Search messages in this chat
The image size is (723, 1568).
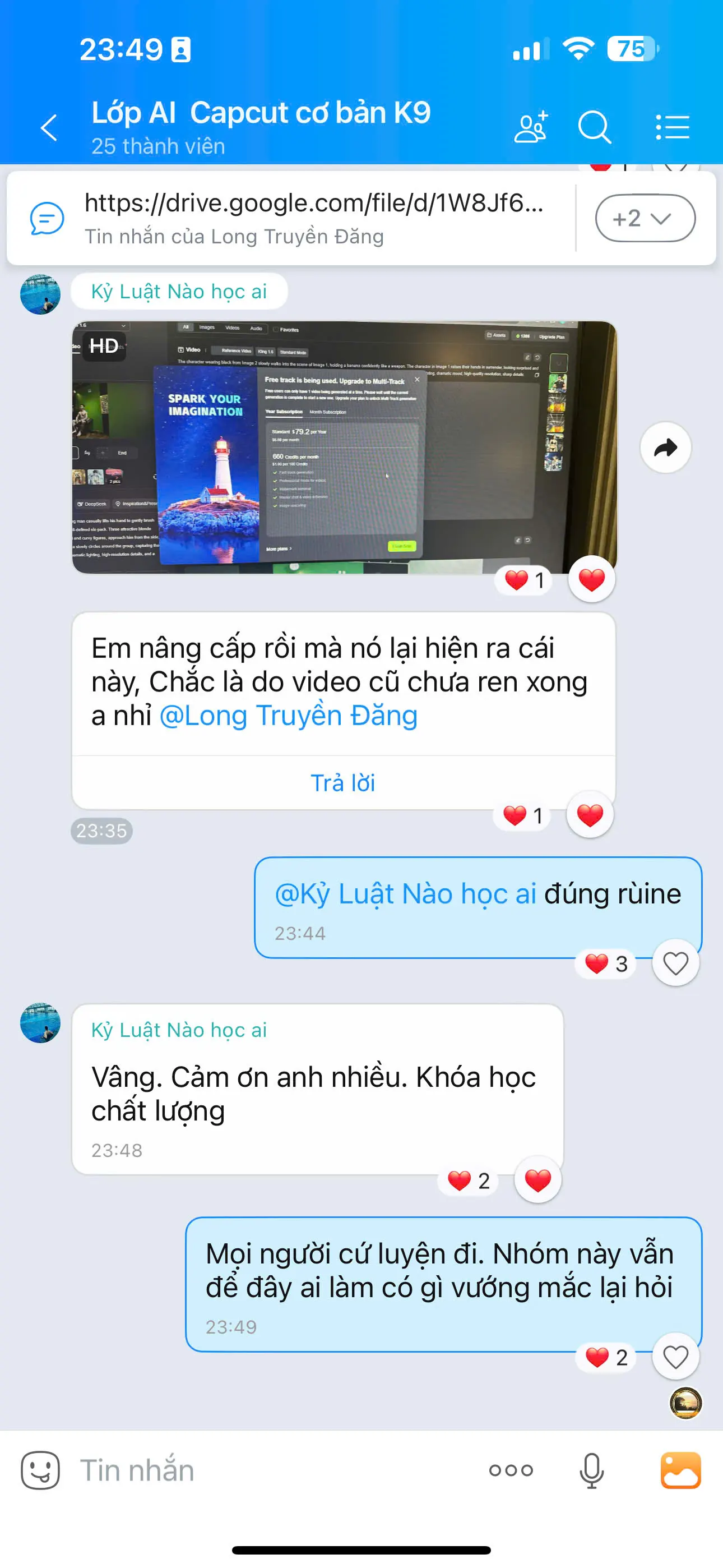coord(594,127)
